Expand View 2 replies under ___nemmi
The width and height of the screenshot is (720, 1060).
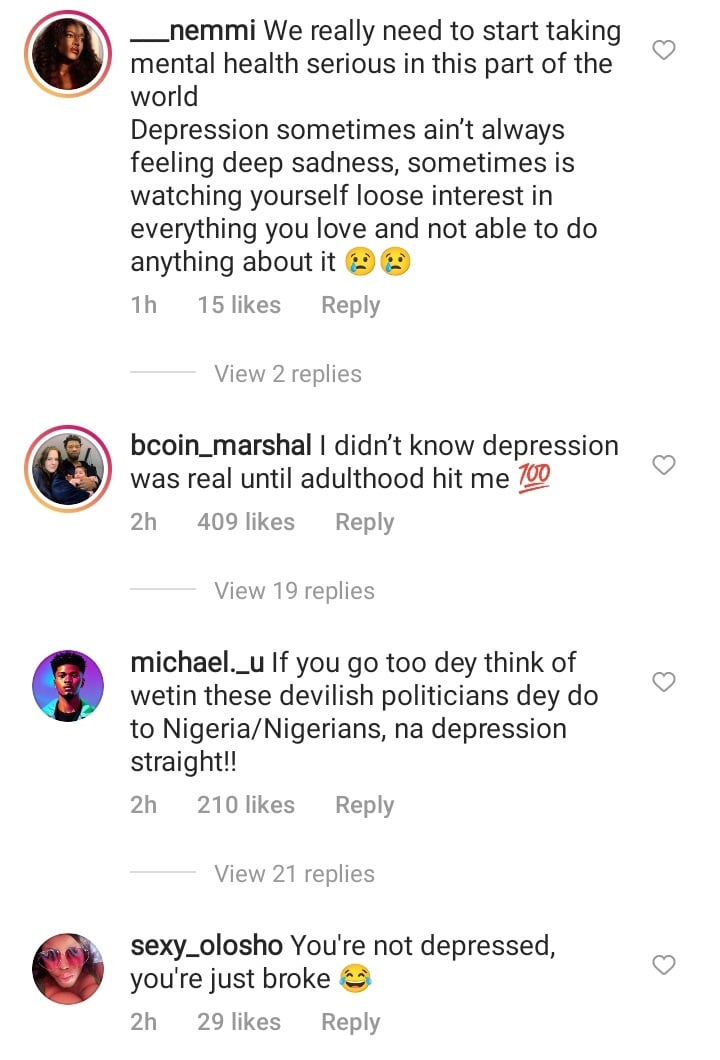(x=288, y=374)
